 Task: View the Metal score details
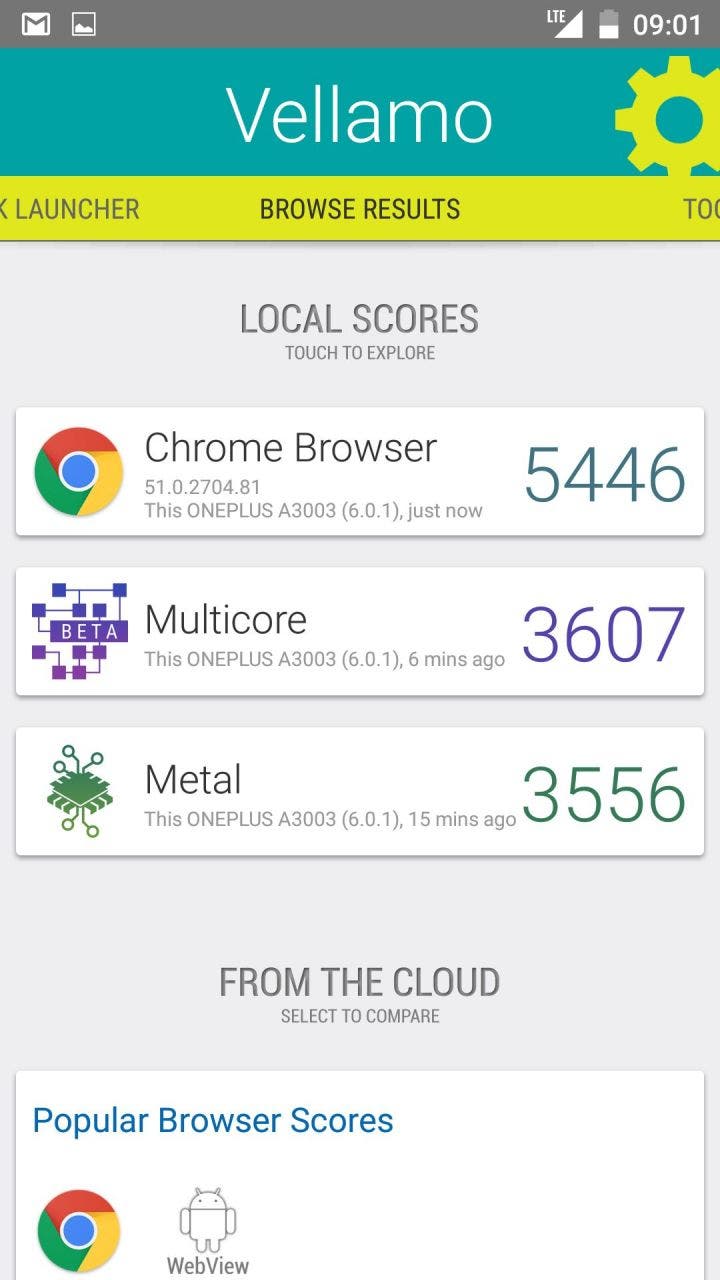pyautogui.click(x=360, y=792)
